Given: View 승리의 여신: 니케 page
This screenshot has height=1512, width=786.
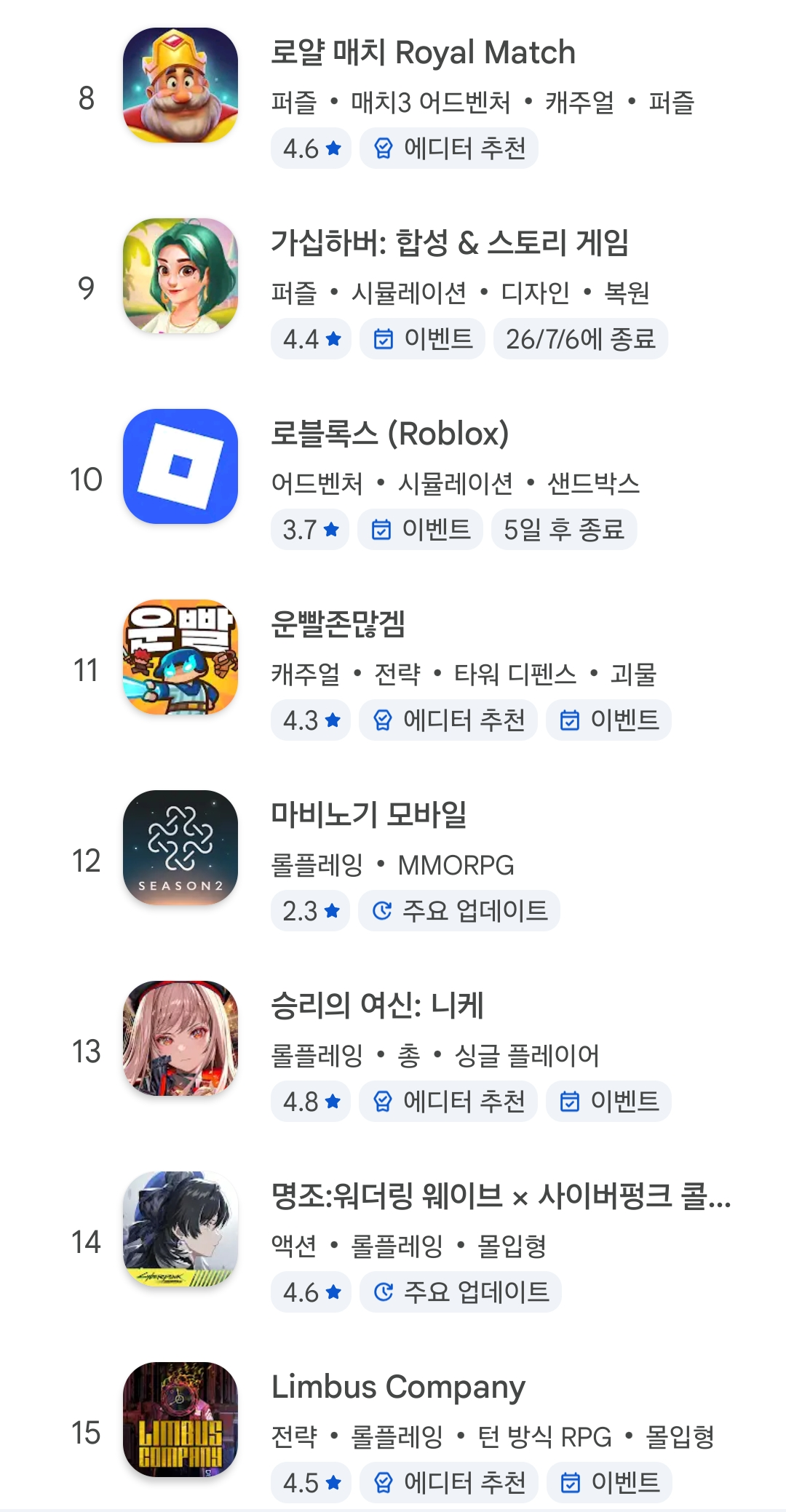Looking at the screenshot, I should point(393,1051).
